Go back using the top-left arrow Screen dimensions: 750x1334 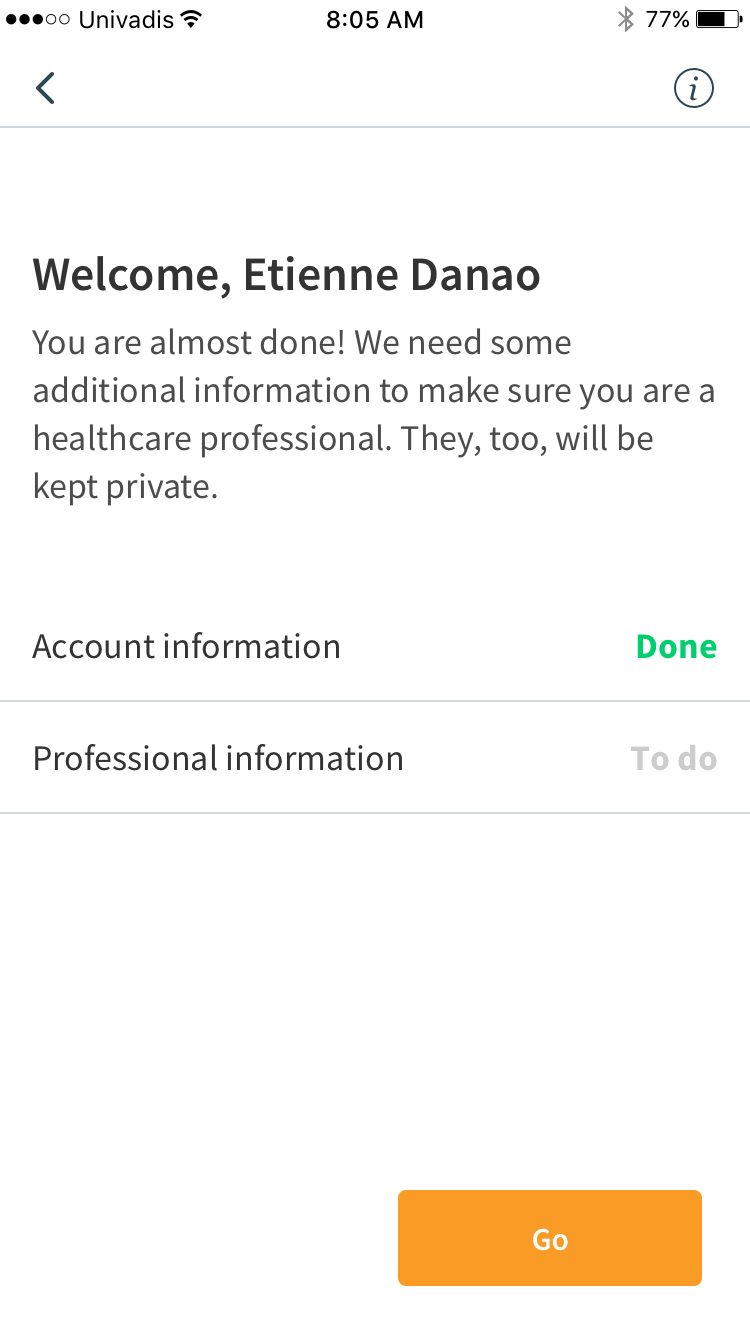(x=45, y=88)
